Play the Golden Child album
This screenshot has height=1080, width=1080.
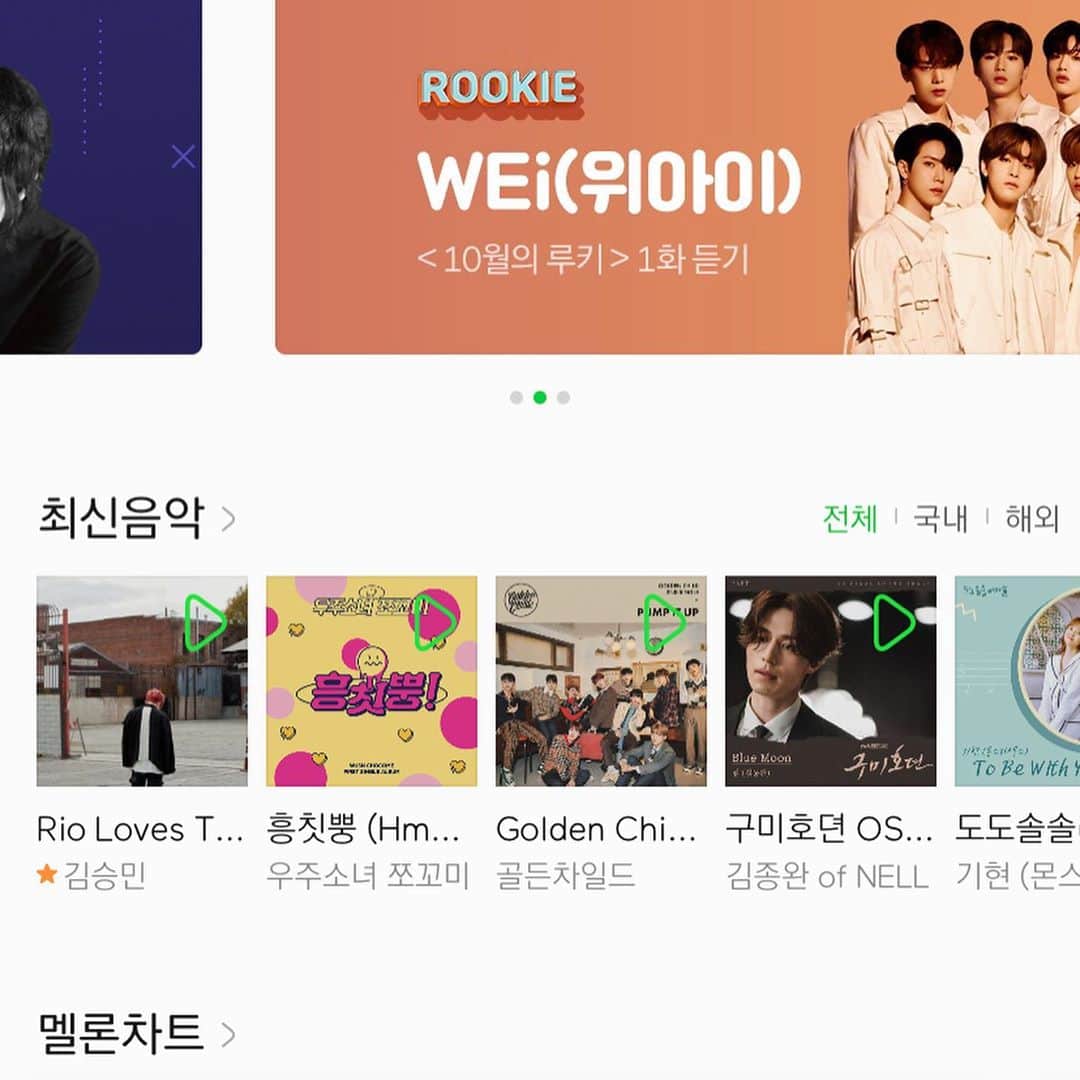[665, 623]
